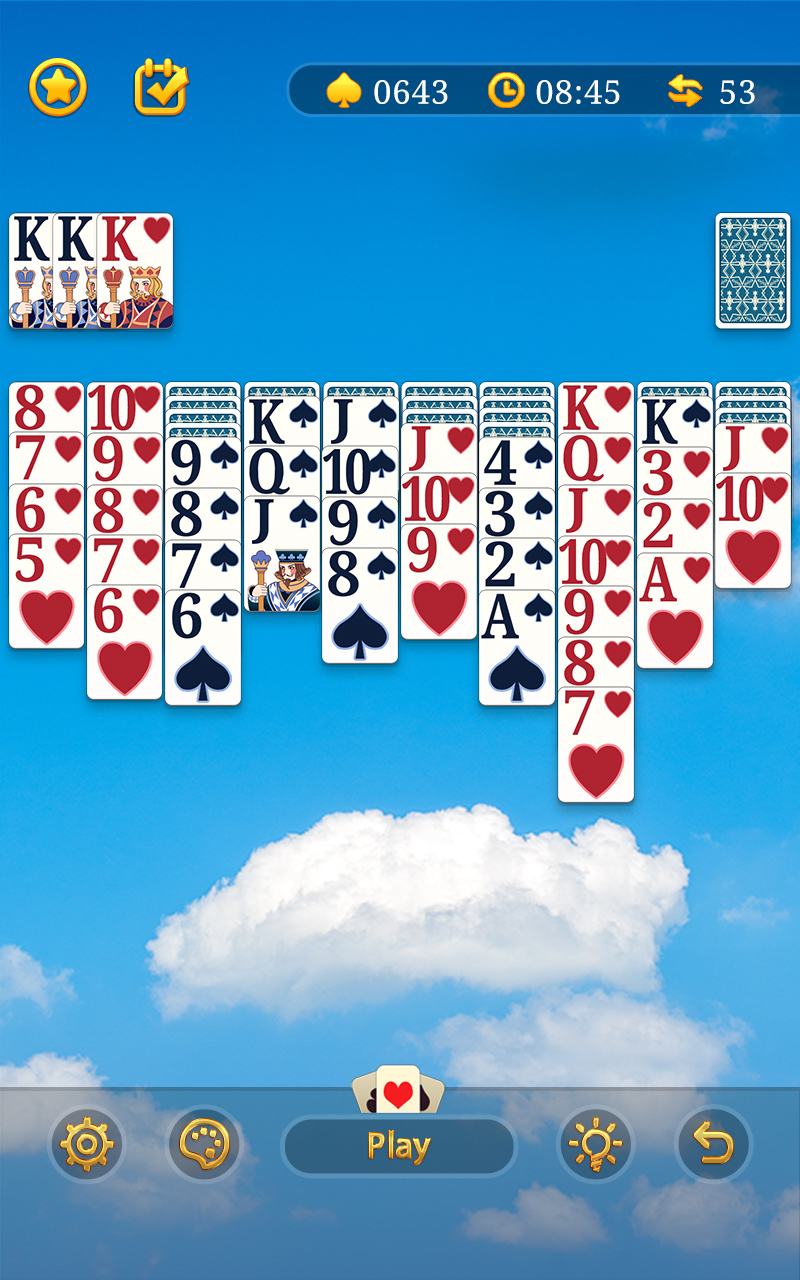This screenshot has width=800, height=1280.
Task: Open the daily challenge star icon
Action: point(57,87)
